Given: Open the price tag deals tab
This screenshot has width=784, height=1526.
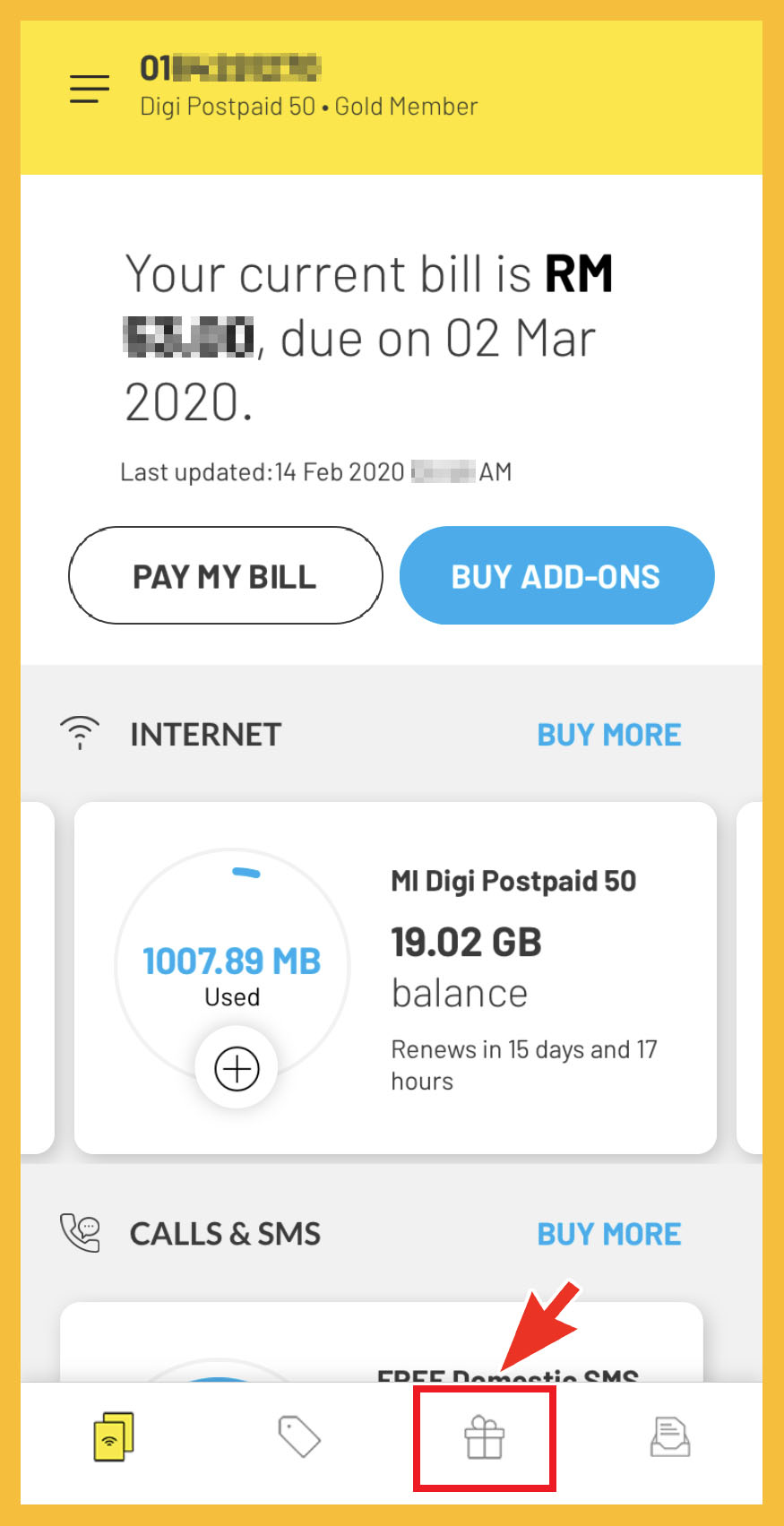Looking at the screenshot, I should tap(299, 1436).
